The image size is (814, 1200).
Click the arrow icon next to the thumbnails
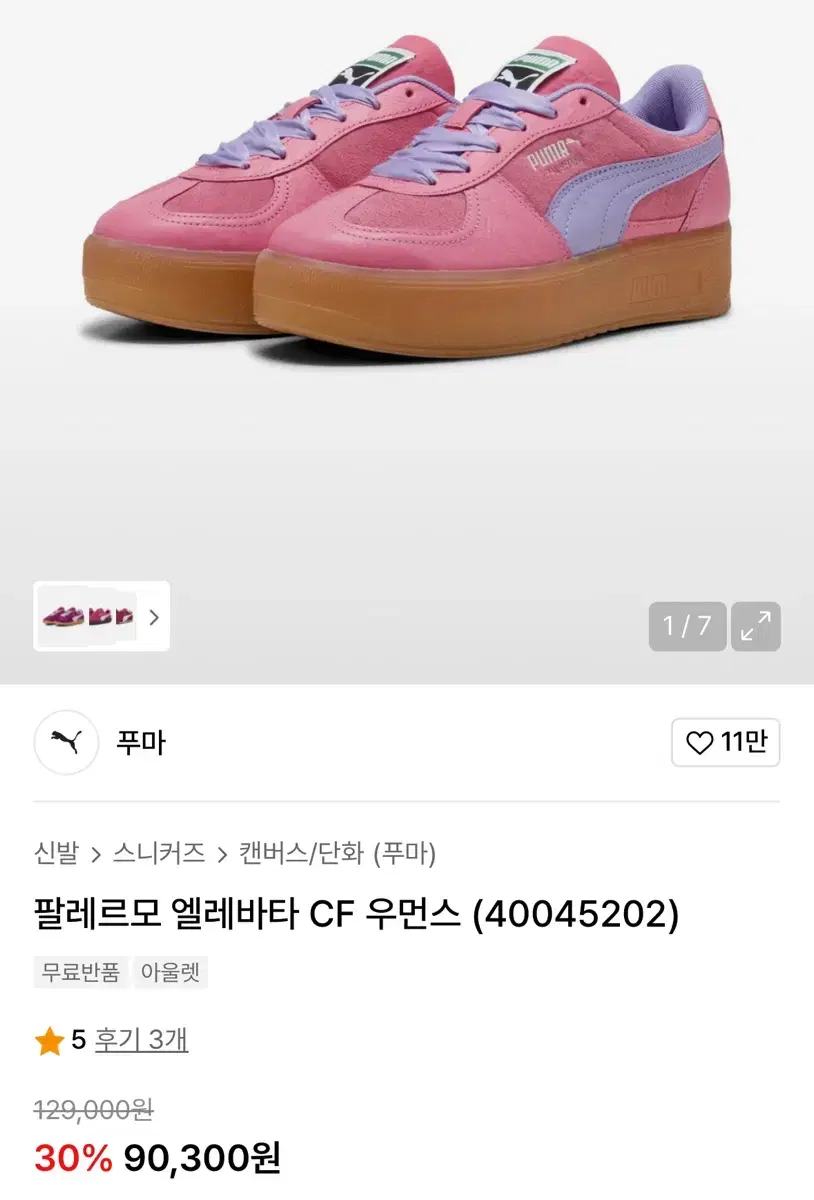pyautogui.click(x=154, y=619)
